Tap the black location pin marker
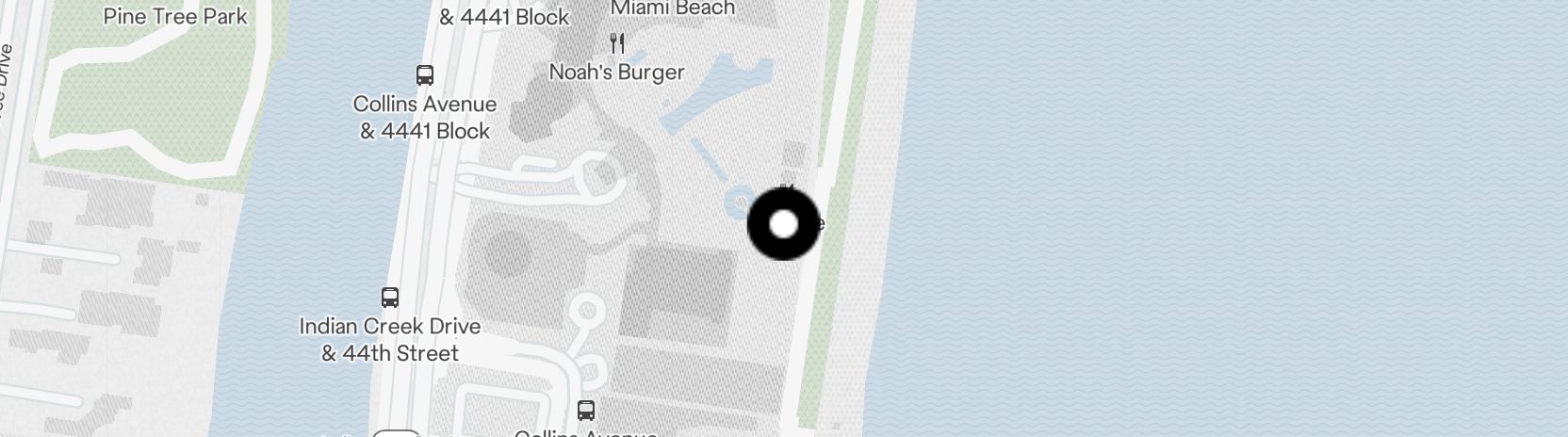Viewport: 1568px width, 437px height. pyautogui.click(x=783, y=224)
